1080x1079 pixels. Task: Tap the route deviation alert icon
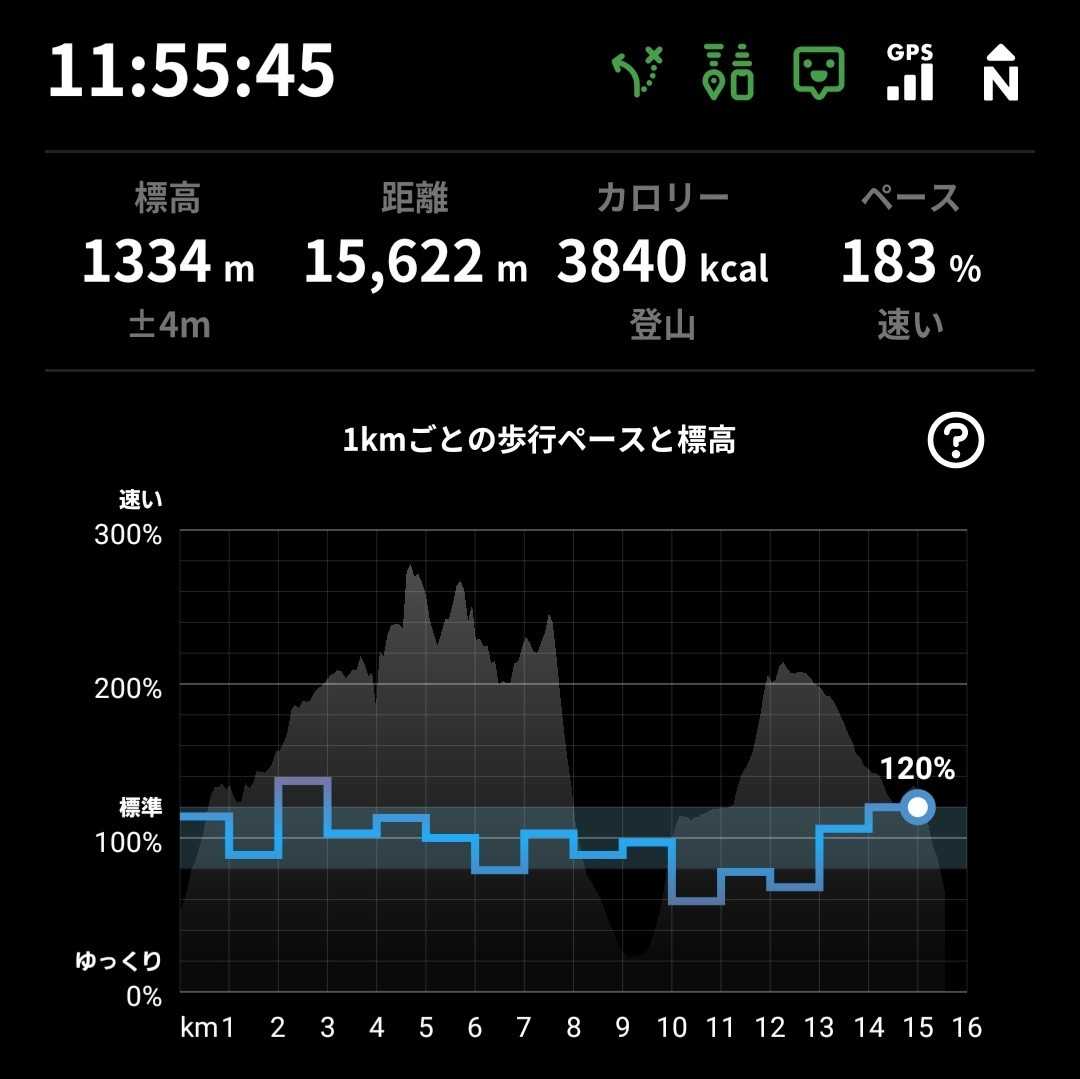tap(637, 72)
